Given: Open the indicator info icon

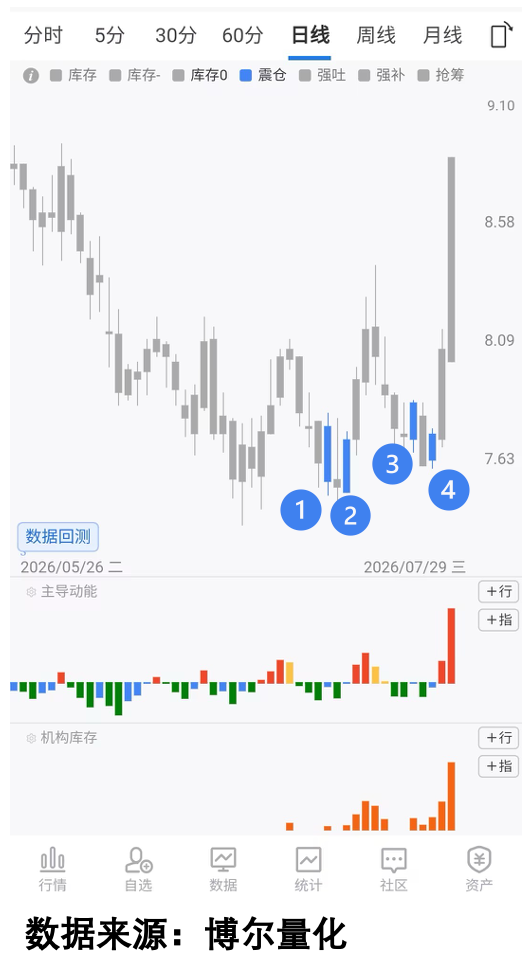Looking at the screenshot, I should tap(31, 76).
